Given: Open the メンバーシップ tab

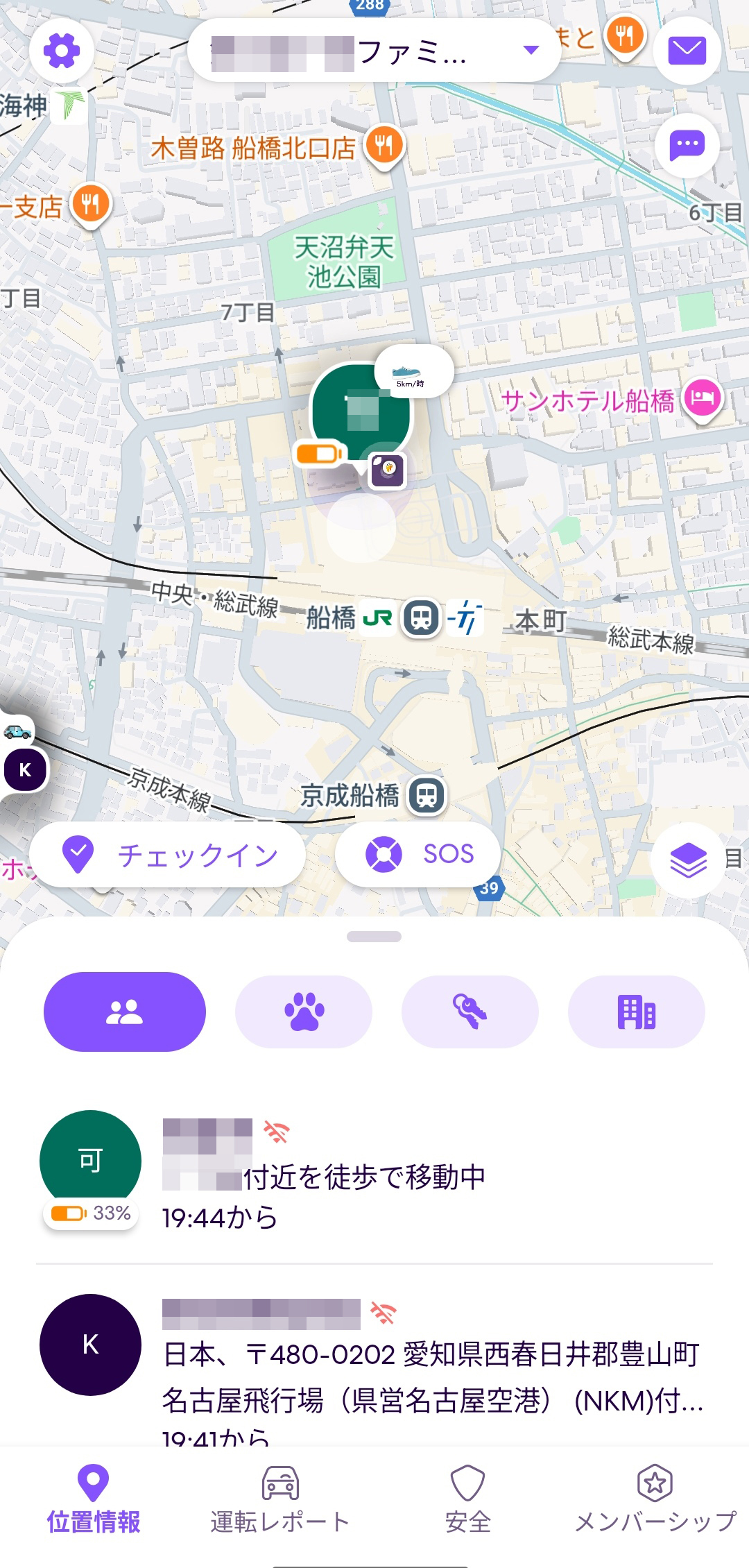Looking at the screenshot, I should point(655,1499).
